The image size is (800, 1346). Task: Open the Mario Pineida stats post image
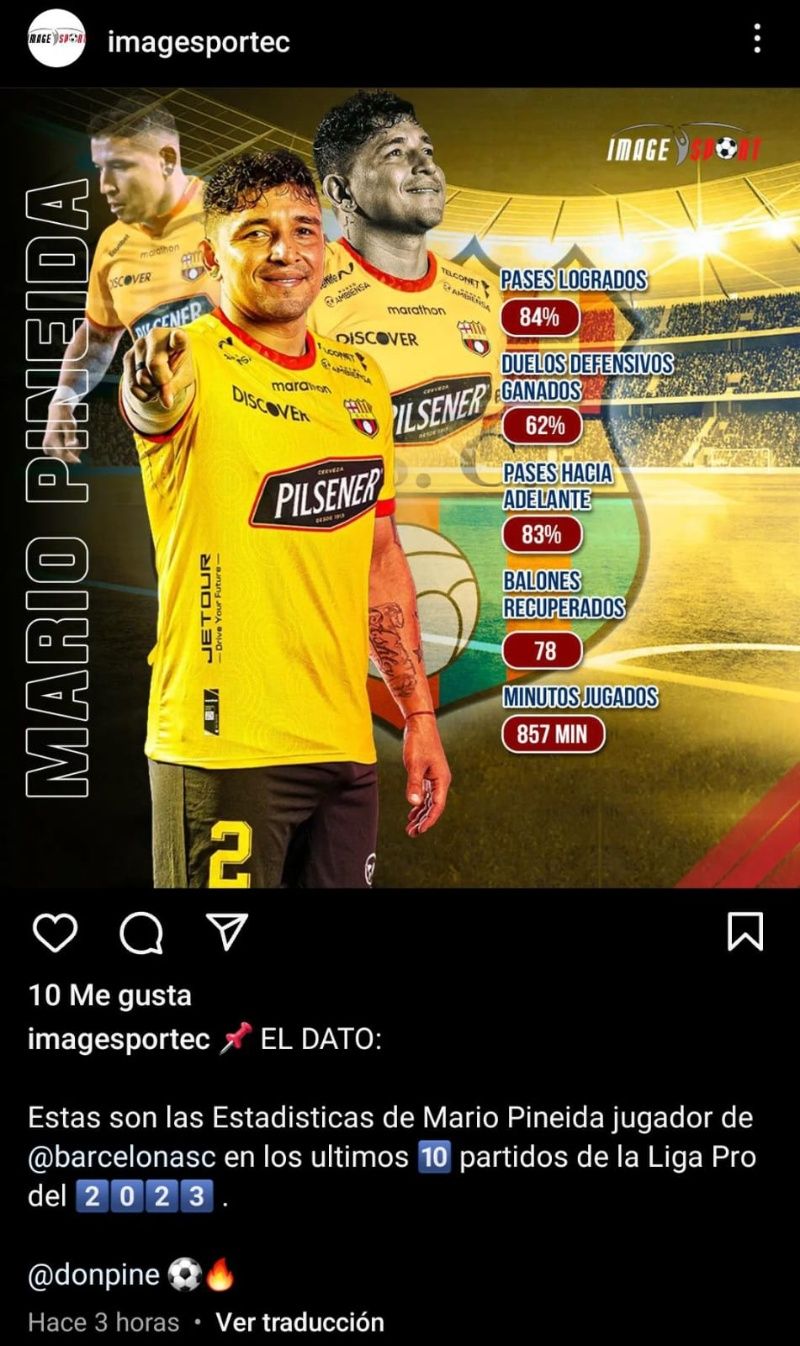[400, 487]
